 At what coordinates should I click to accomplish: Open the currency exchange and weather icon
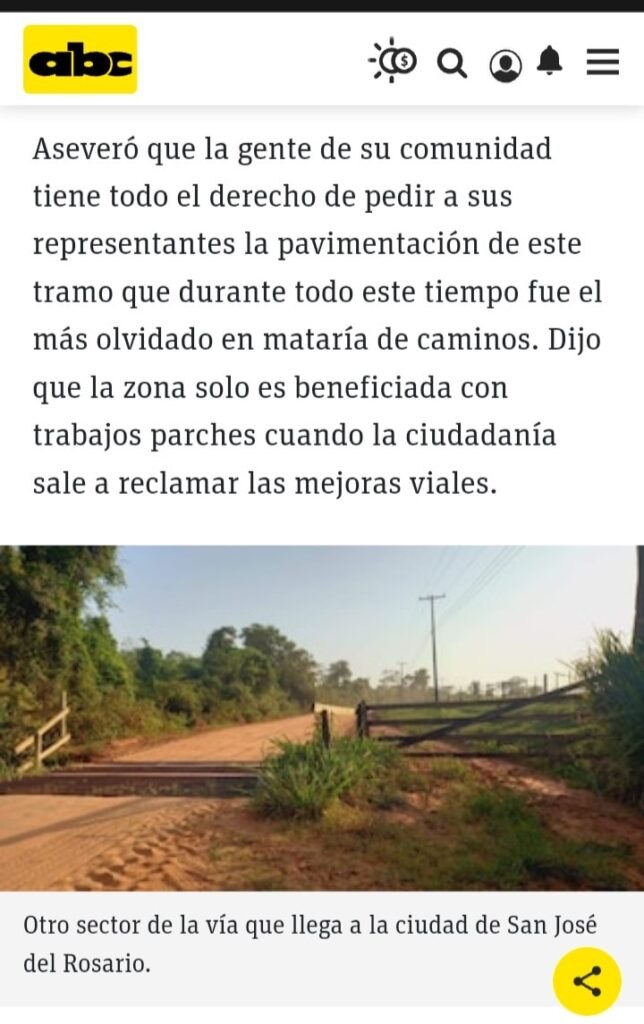click(393, 62)
